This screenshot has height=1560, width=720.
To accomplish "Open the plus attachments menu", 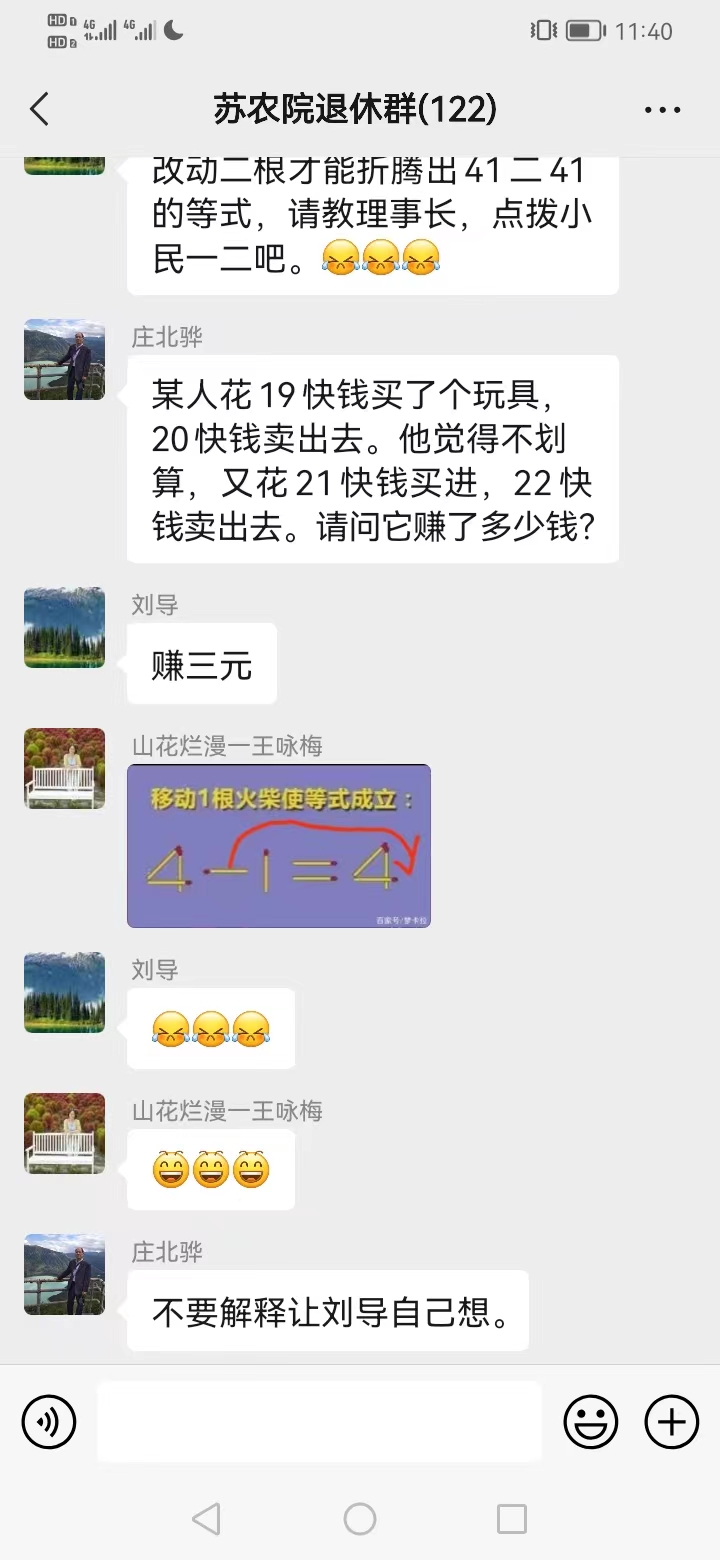I will click(x=671, y=1421).
